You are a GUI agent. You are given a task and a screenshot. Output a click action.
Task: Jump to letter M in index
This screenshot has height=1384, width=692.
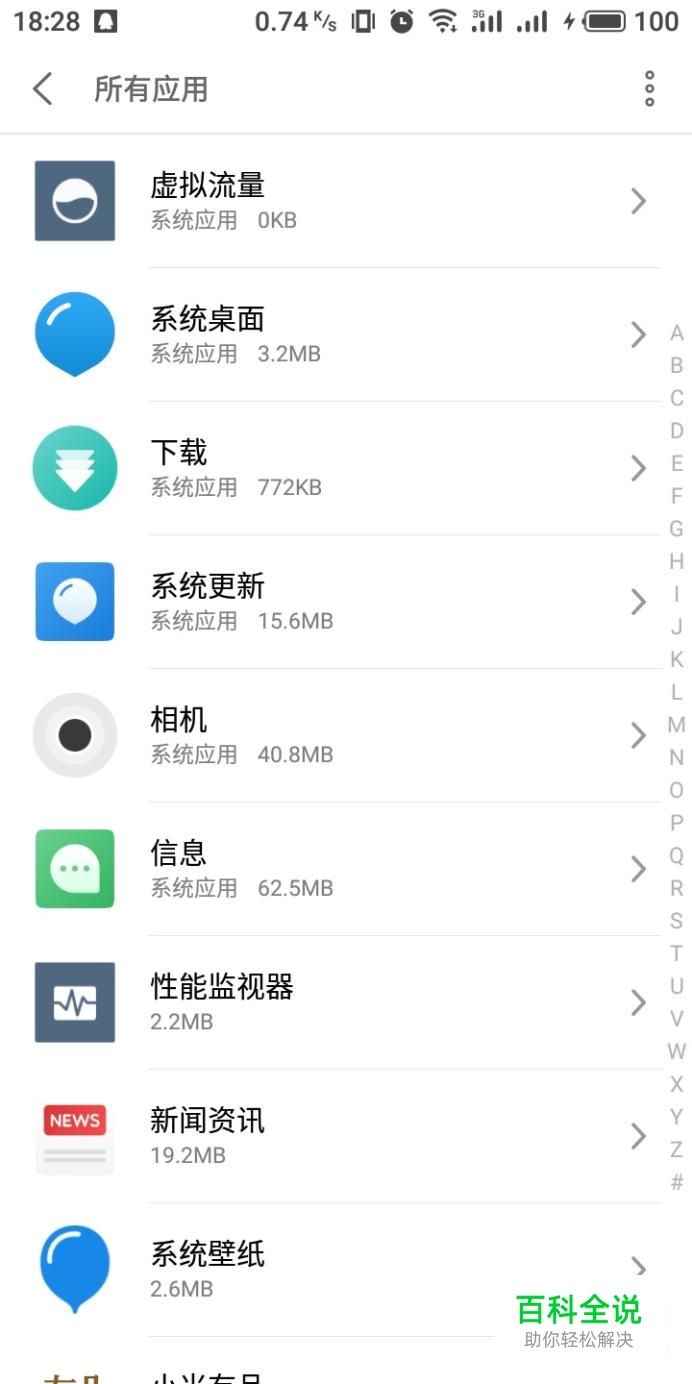(x=677, y=725)
